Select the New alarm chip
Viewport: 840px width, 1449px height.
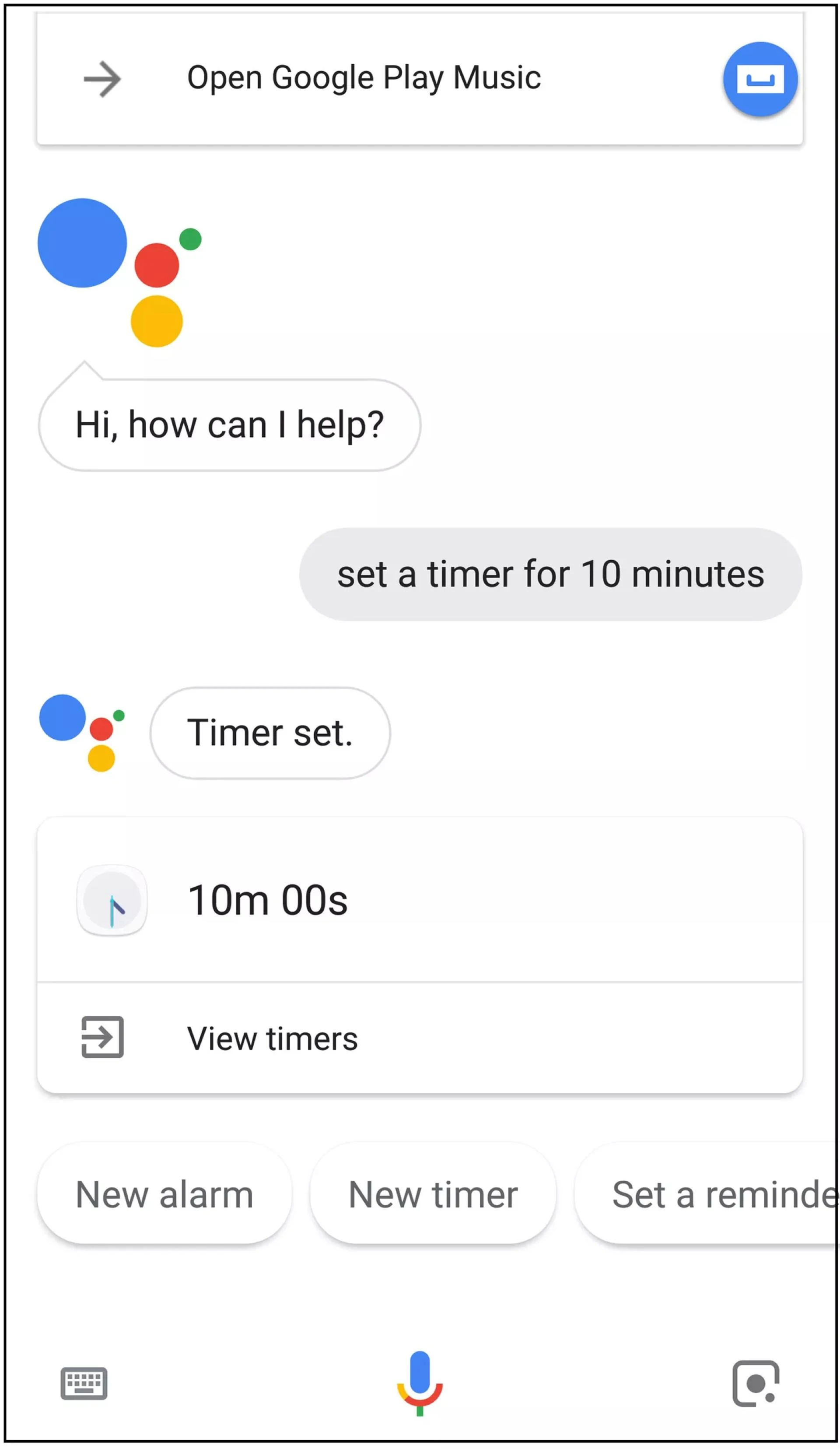164,1195
